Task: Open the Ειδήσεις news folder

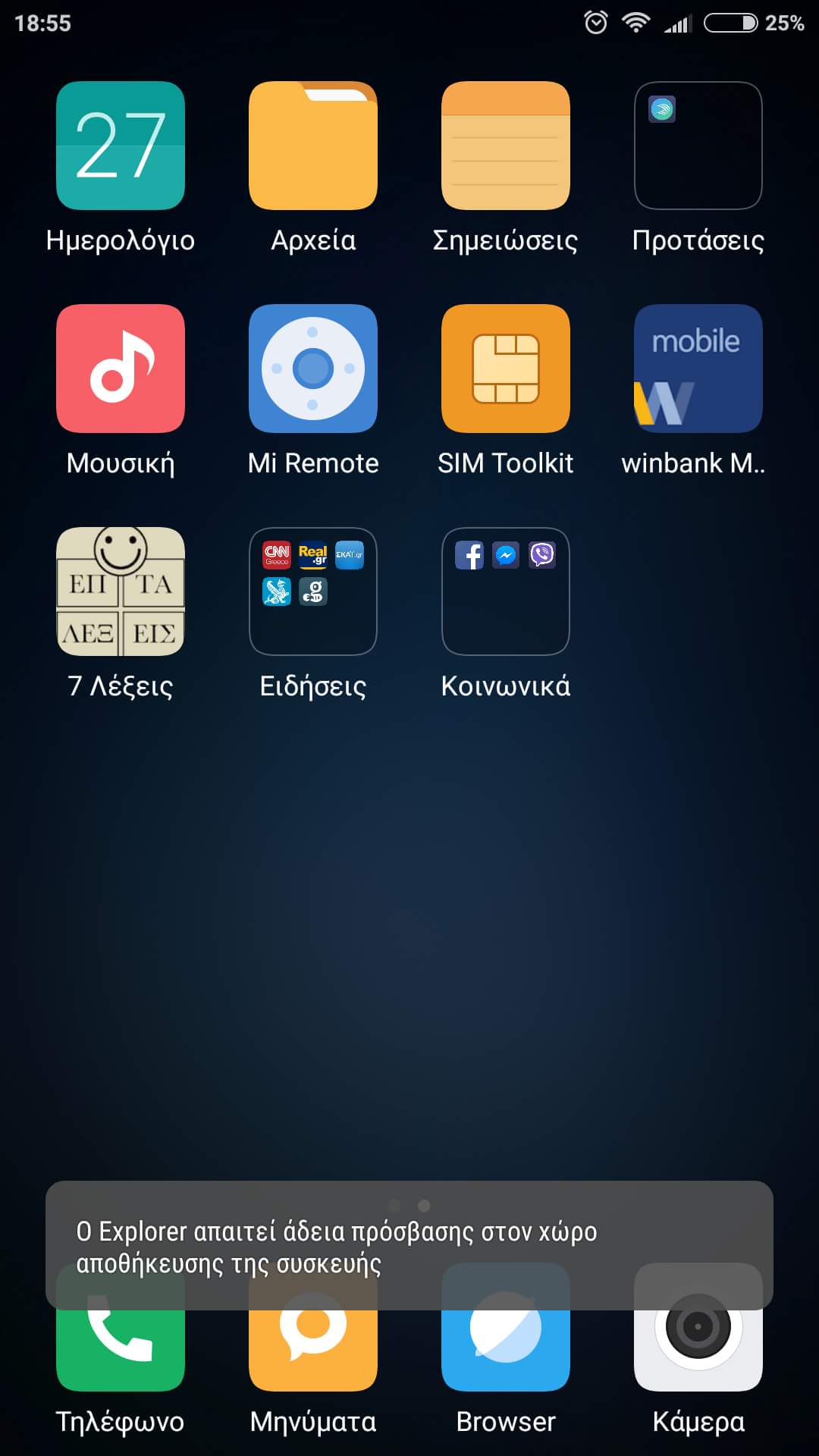Action: [313, 591]
